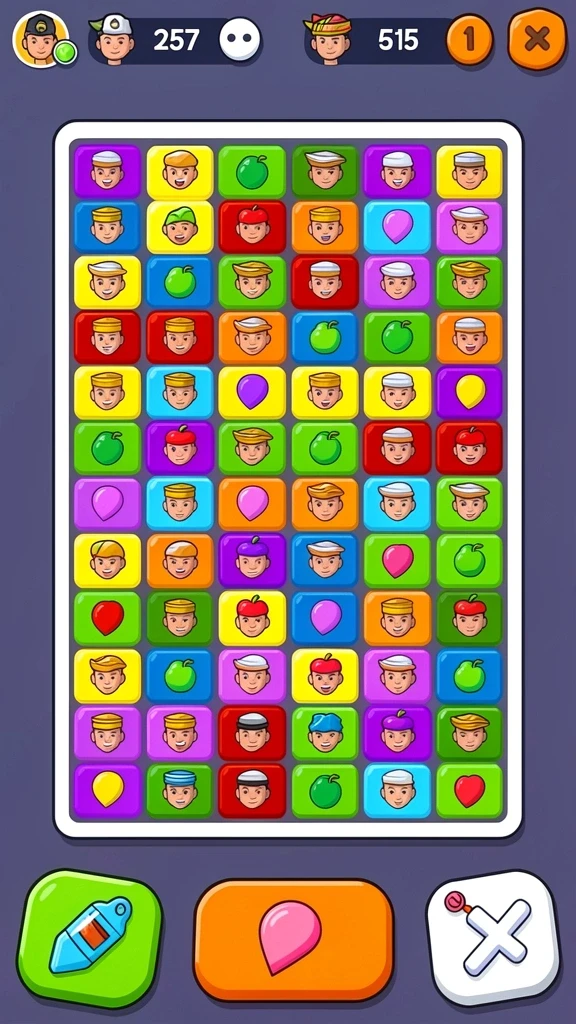
Task: Open the player avatar with the green badge
Action: pyautogui.click(x=43, y=40)
